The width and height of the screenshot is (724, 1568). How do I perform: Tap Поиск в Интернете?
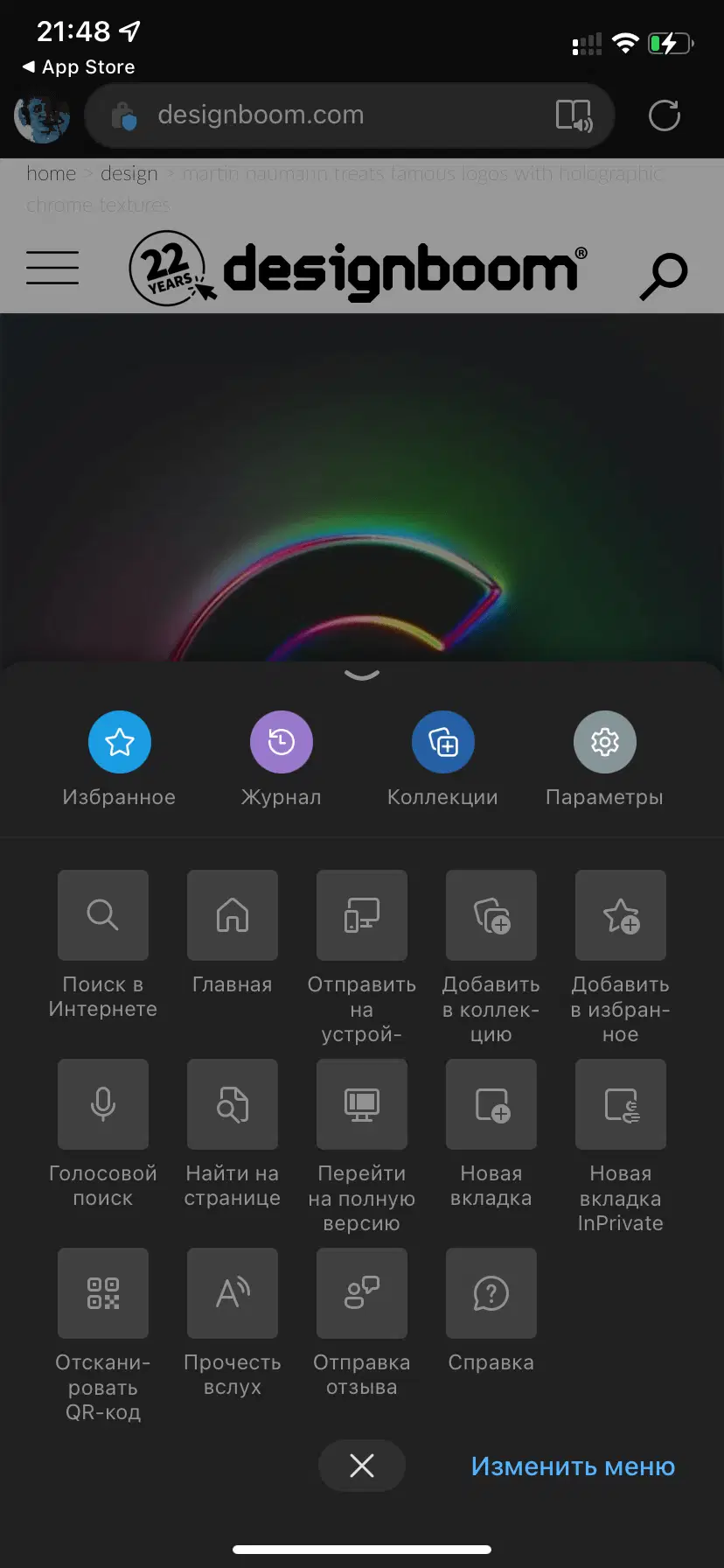pos(103,915)
